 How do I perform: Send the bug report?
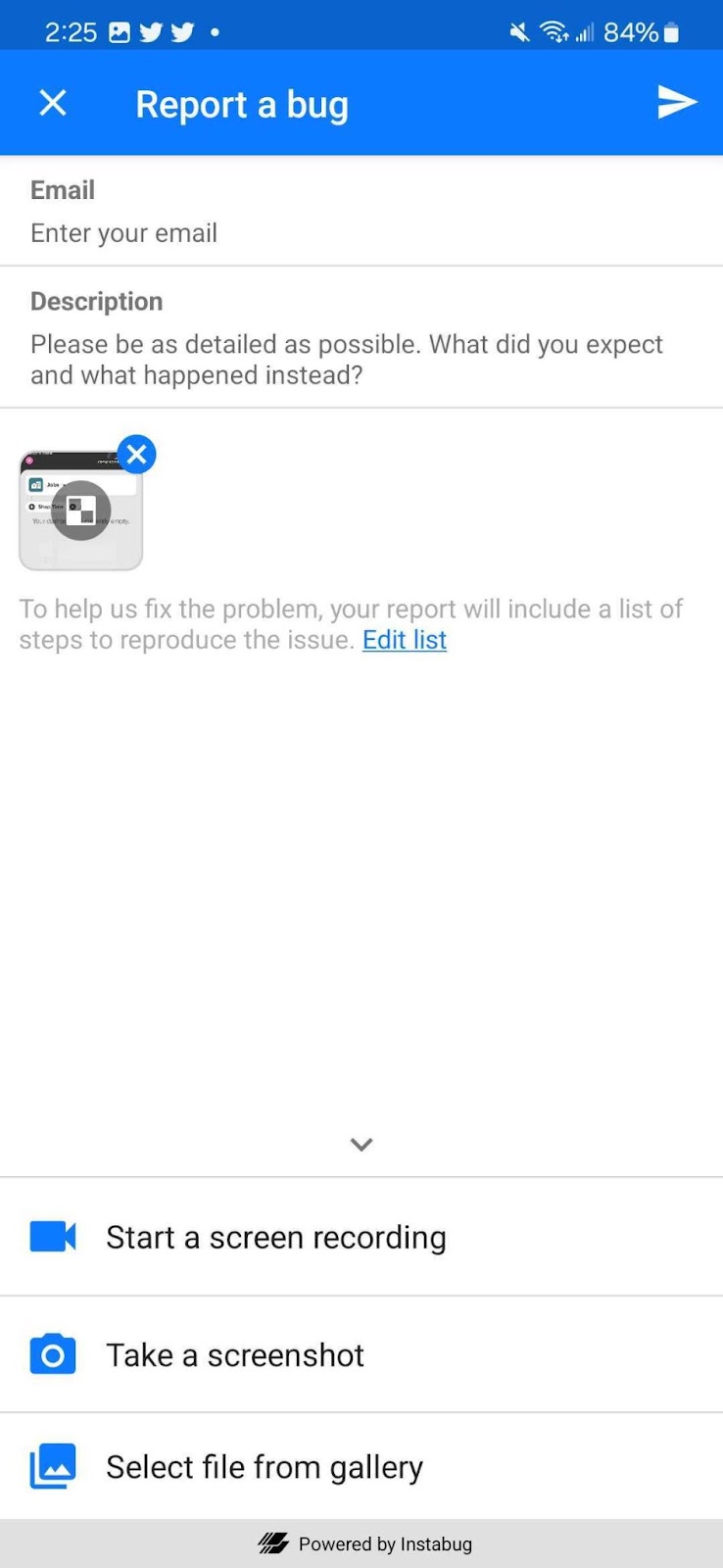[676, 102]
